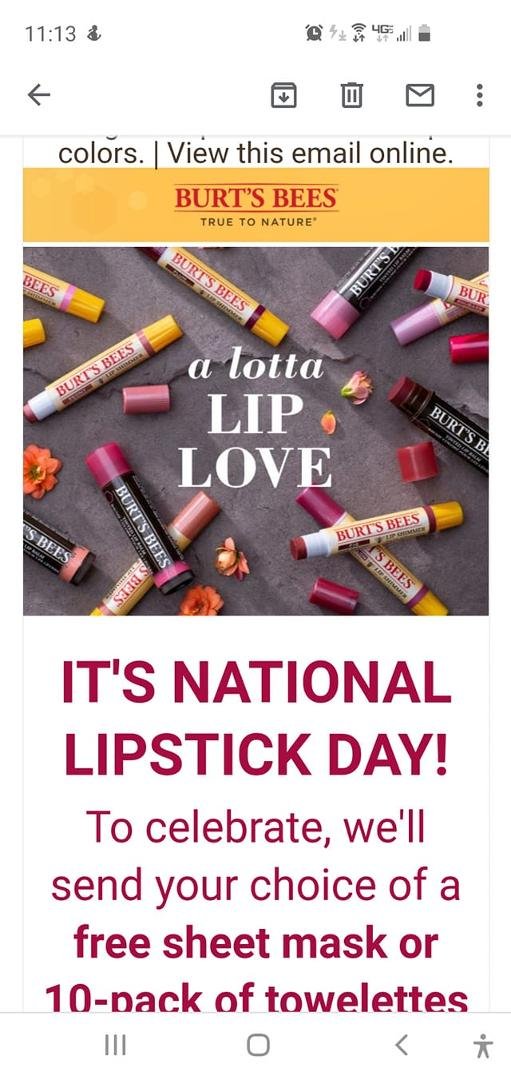
Task: Open recent apps from navigation bar
Action: (x=115, y=1045)
